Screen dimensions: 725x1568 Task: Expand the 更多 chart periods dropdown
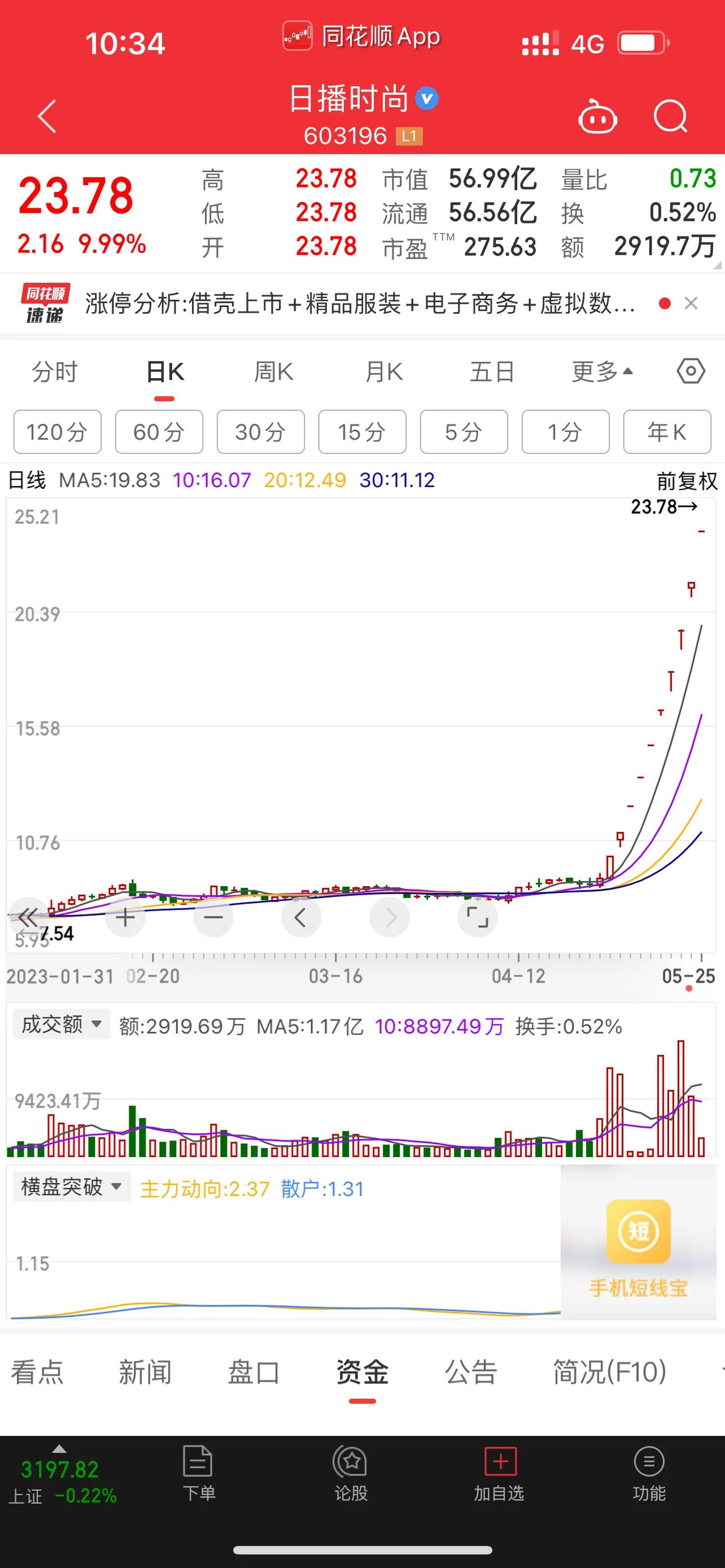click(602, 371)
